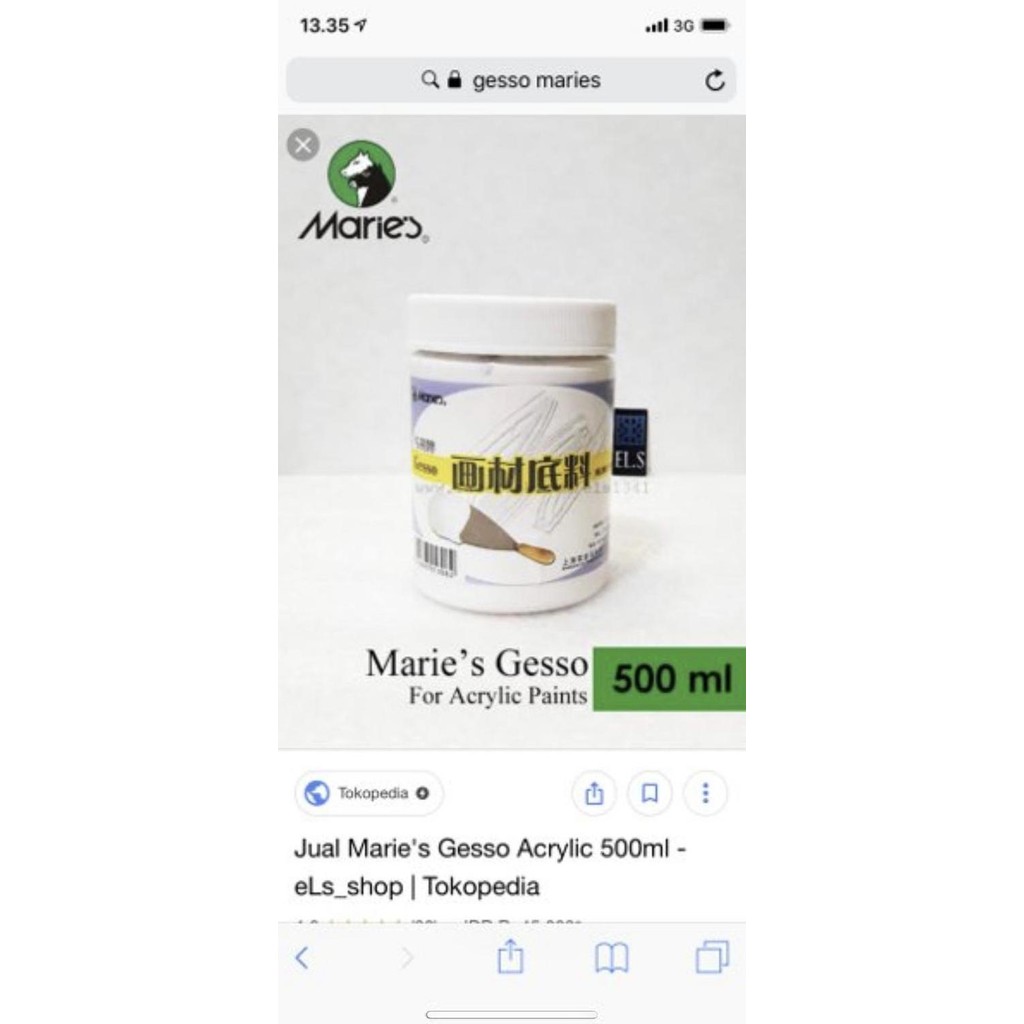The image size is (1024, 1024).
Task: Bookmark this image result
Action: point(650,793)
